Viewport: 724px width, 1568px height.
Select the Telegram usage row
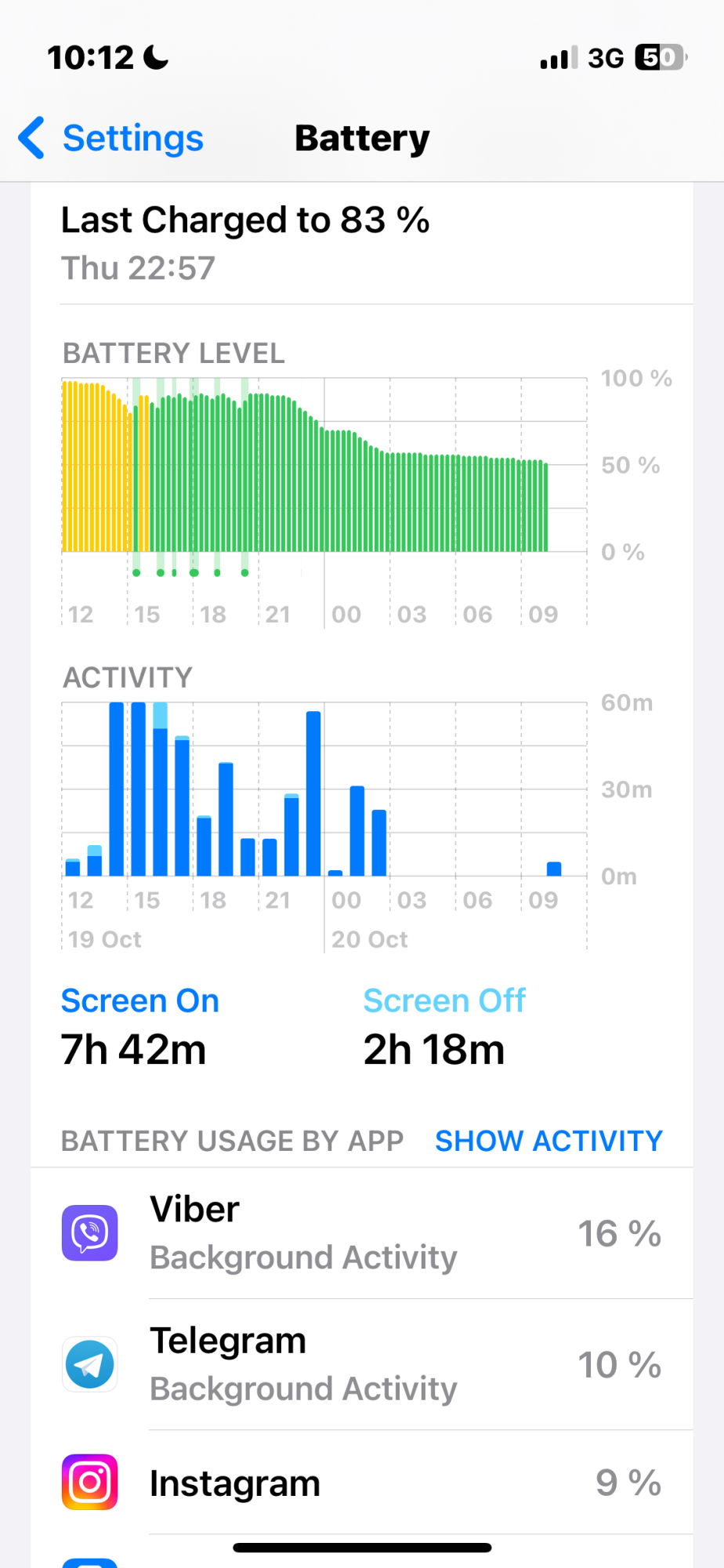(362, 1364)
